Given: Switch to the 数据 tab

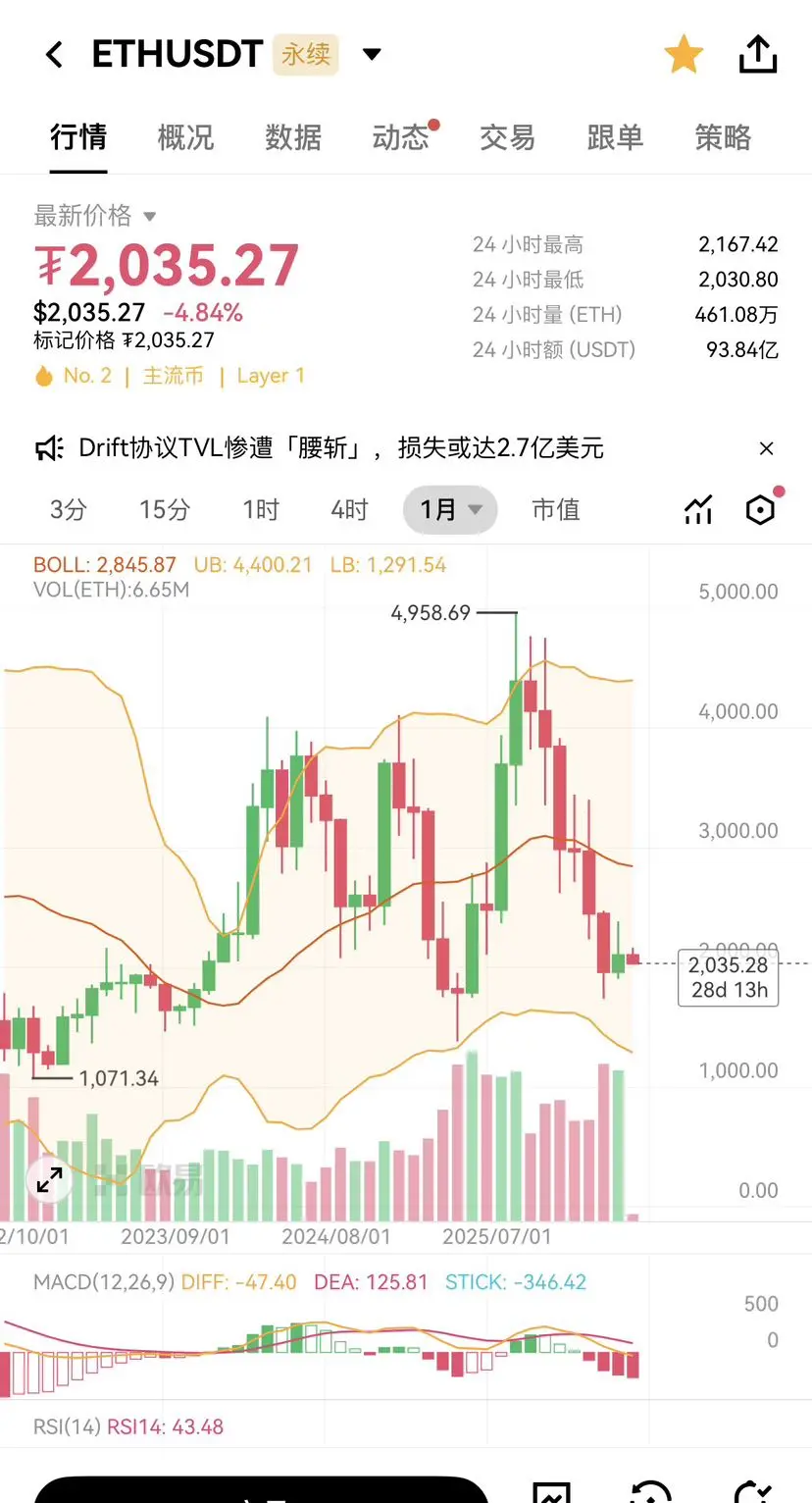Looking at the screenshot, I should pos(293,137).
